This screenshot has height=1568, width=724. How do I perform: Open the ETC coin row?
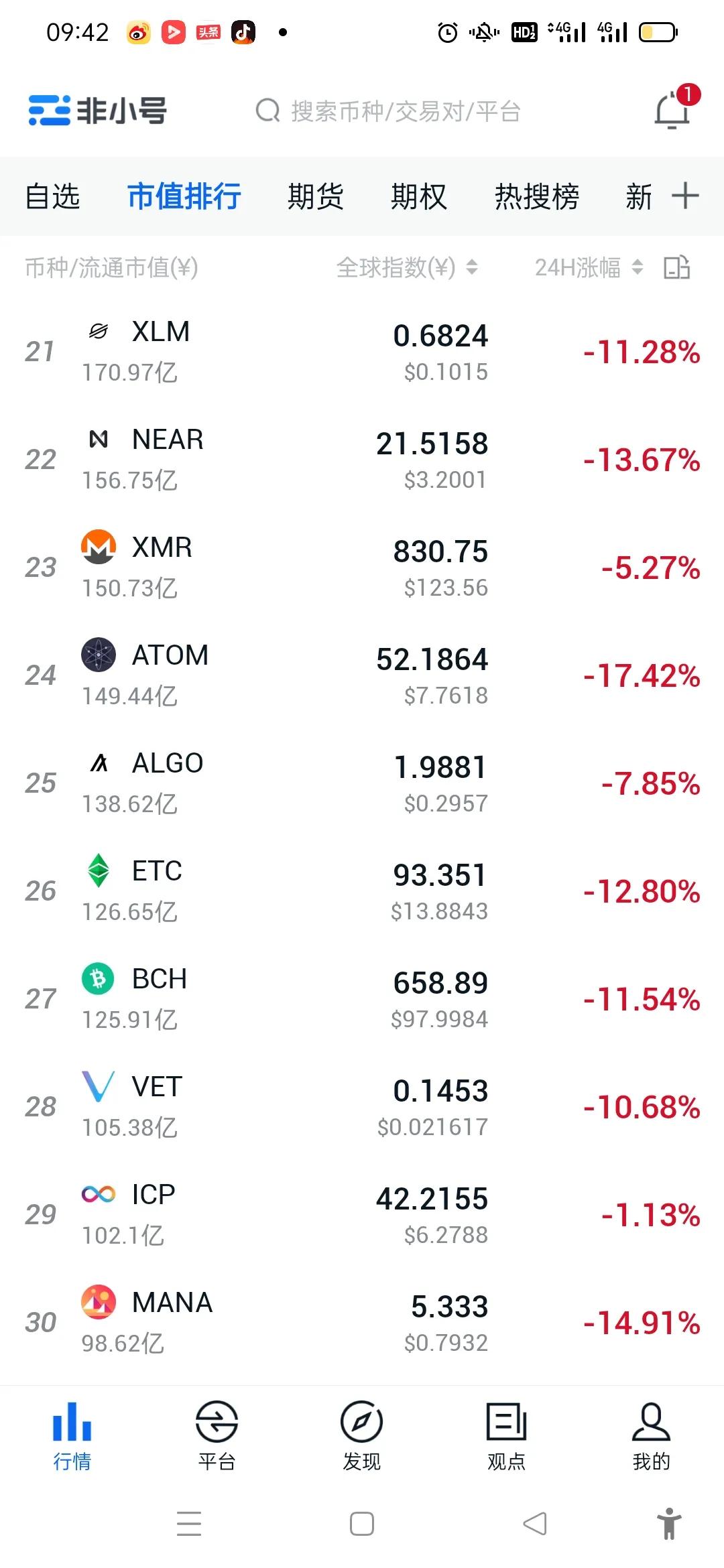click(x=362, y=891)
